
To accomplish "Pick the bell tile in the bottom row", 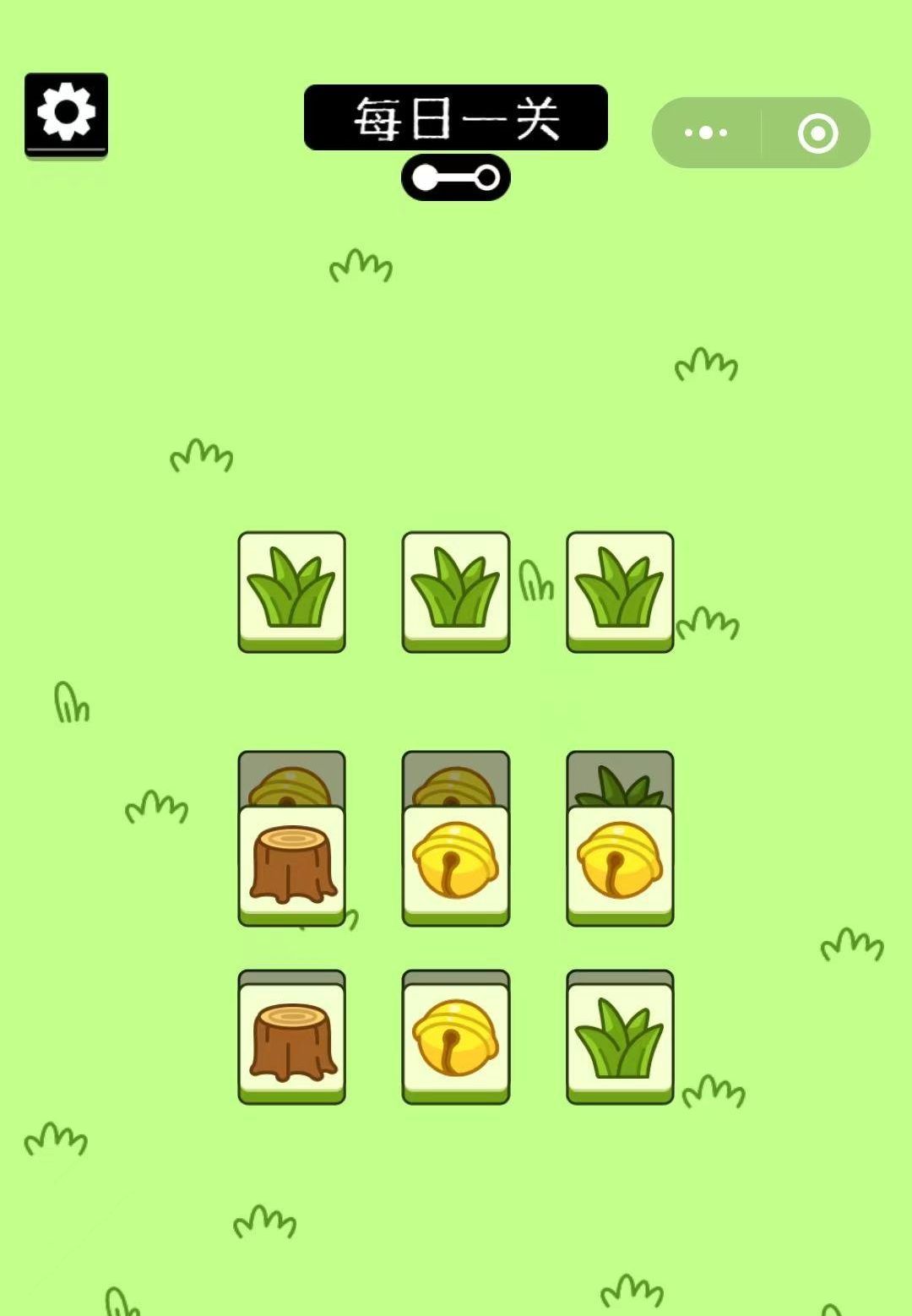I will click(456, 1041).
